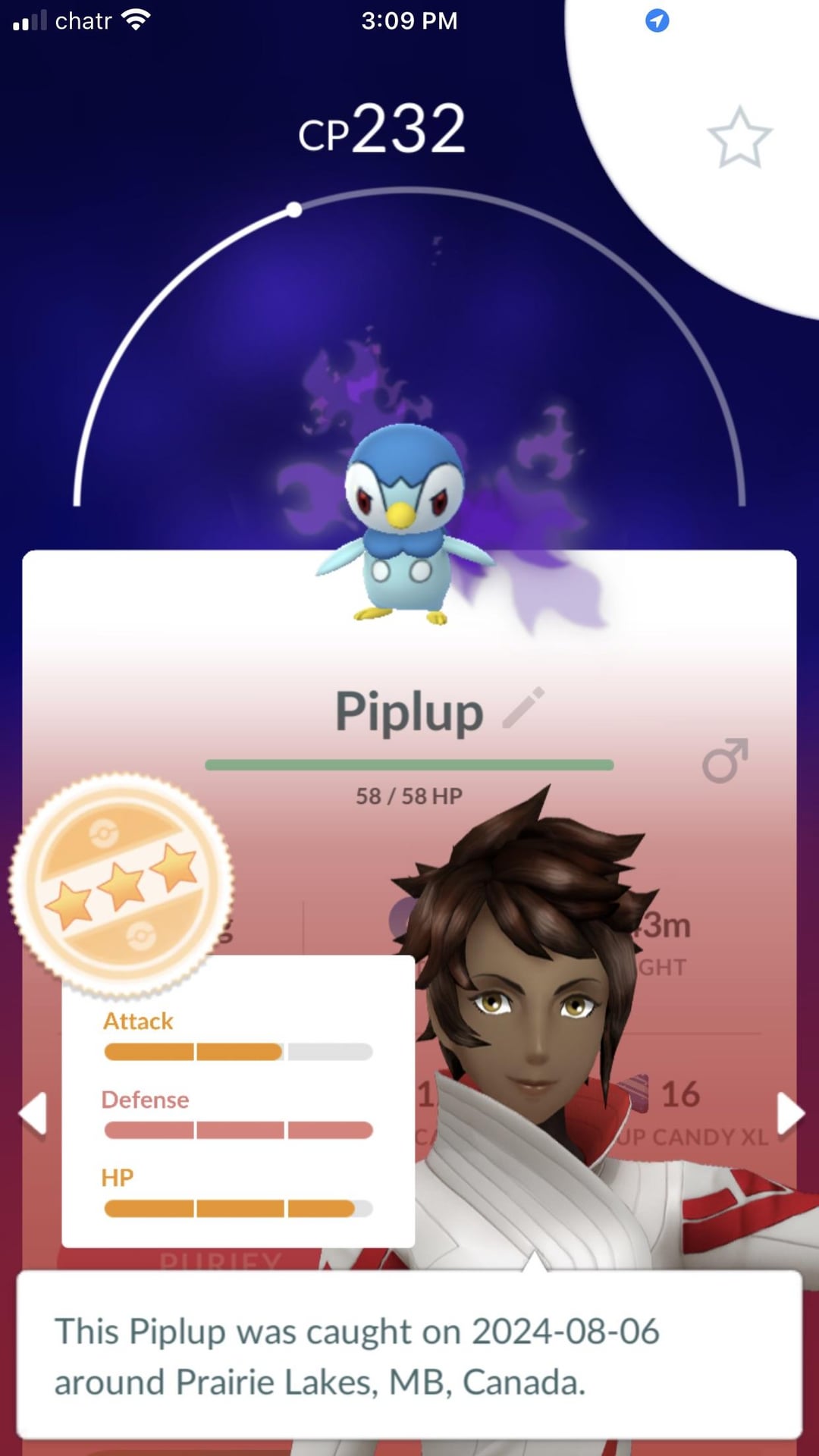Go to next Pokémon with right arrow
Image resolution: width=819 pixels, height=1456 pixels.
789,1113
